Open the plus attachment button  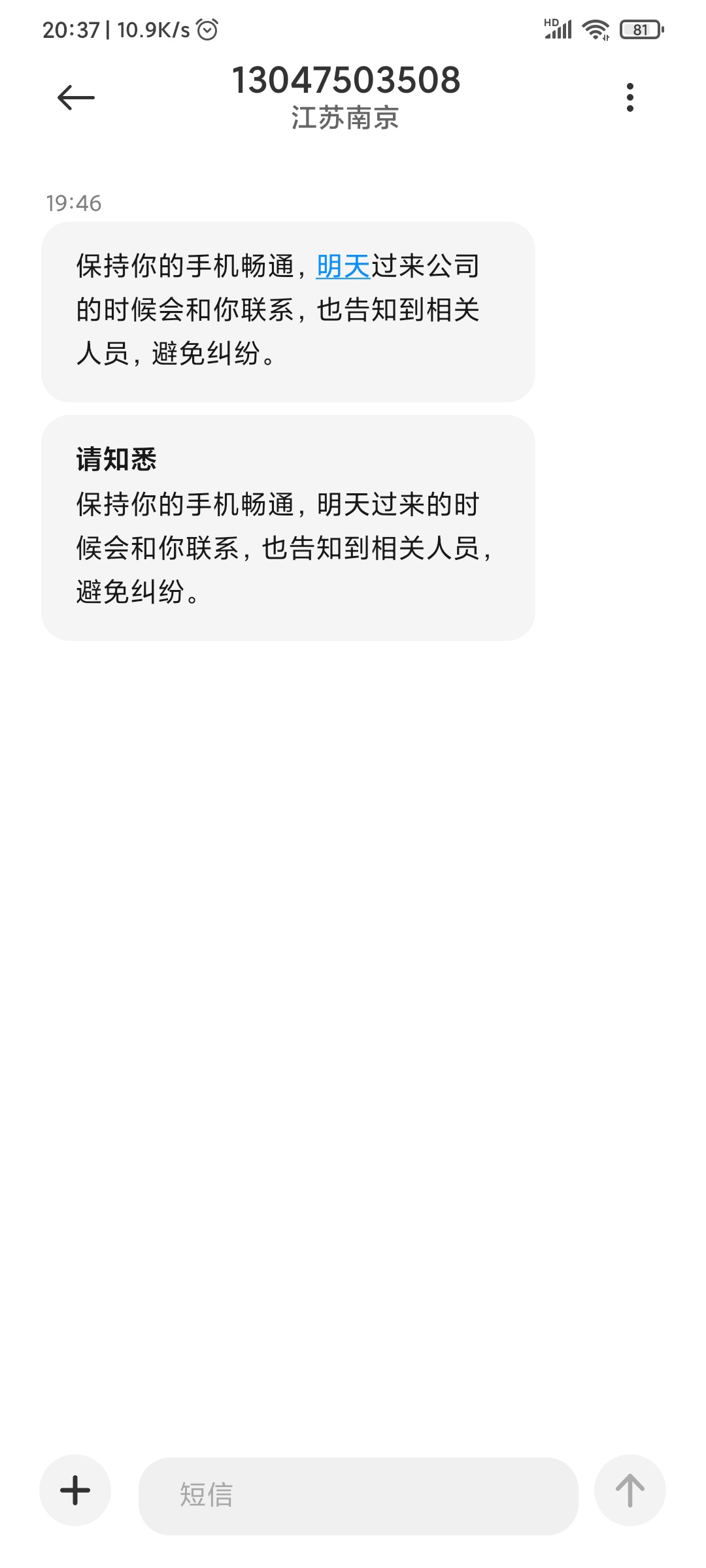coord(75,1490)
